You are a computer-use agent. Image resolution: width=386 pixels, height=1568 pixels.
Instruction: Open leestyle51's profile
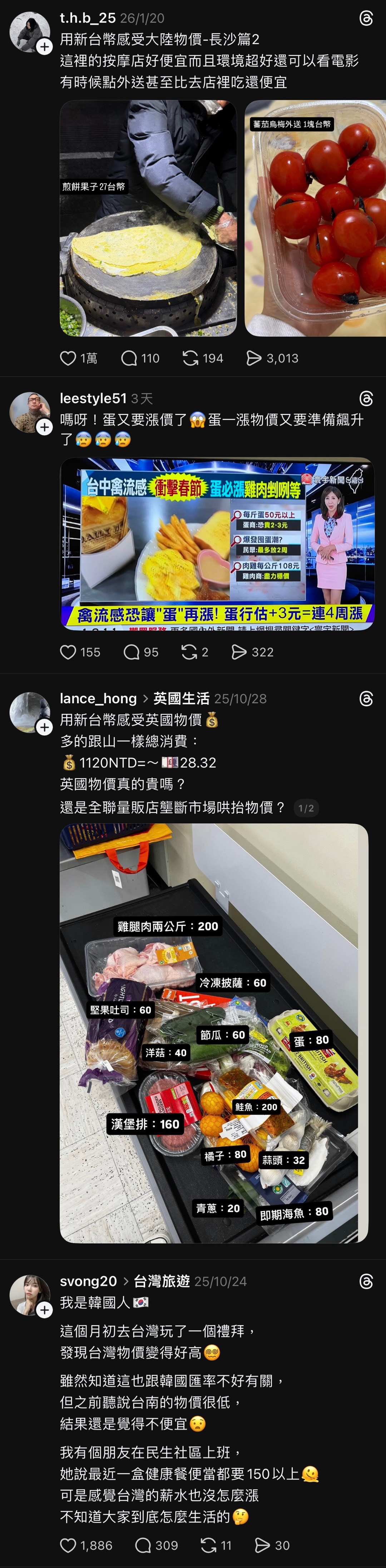click(x=93, y=398)
